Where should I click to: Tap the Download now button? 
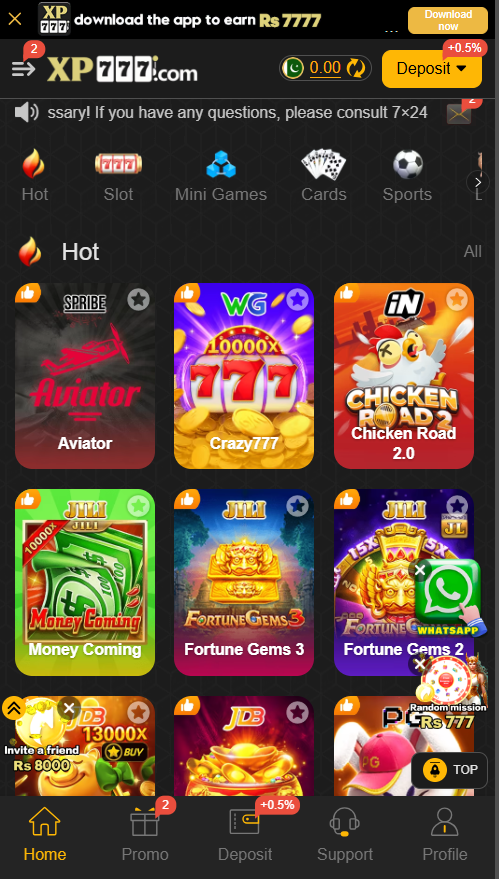point(447,20)
